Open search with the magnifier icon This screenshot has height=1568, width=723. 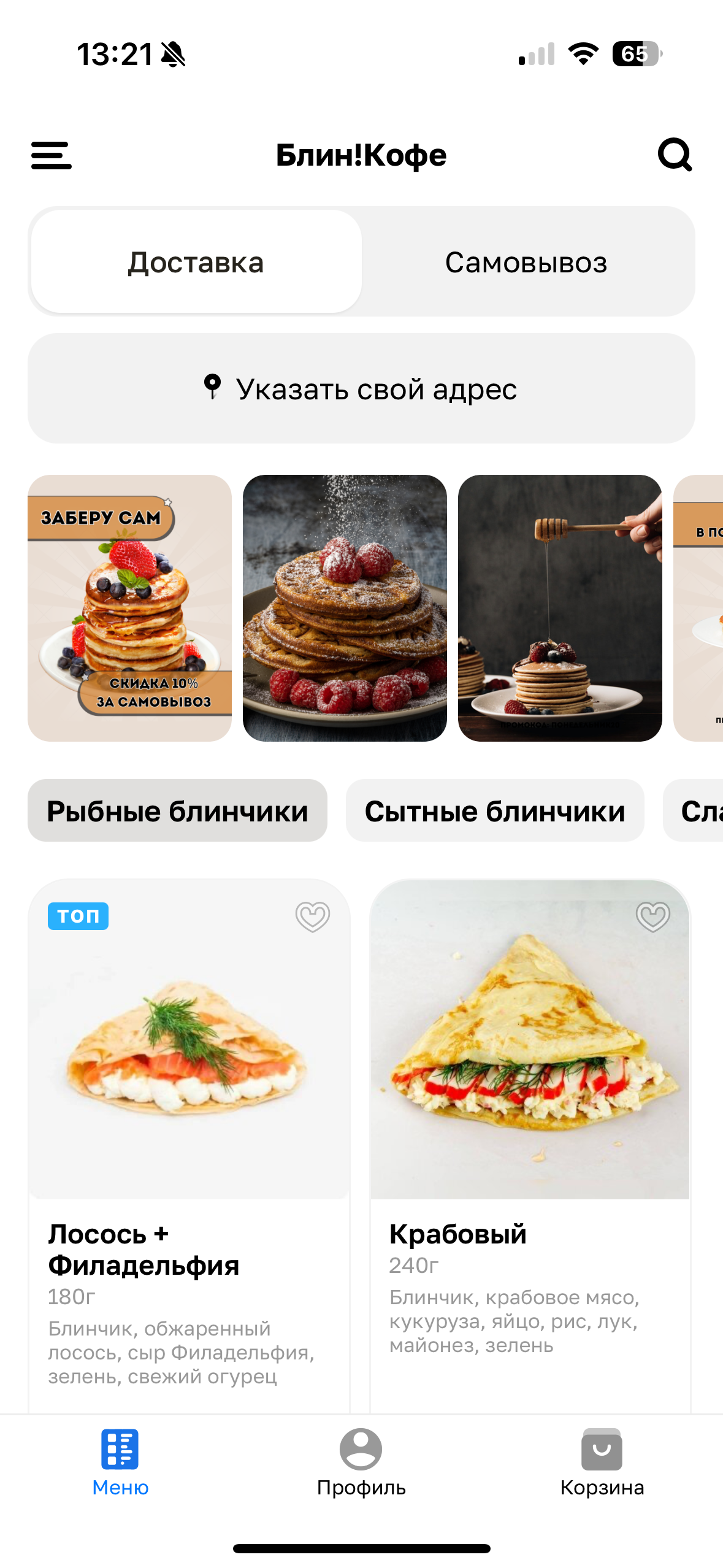tap(675, 155)
